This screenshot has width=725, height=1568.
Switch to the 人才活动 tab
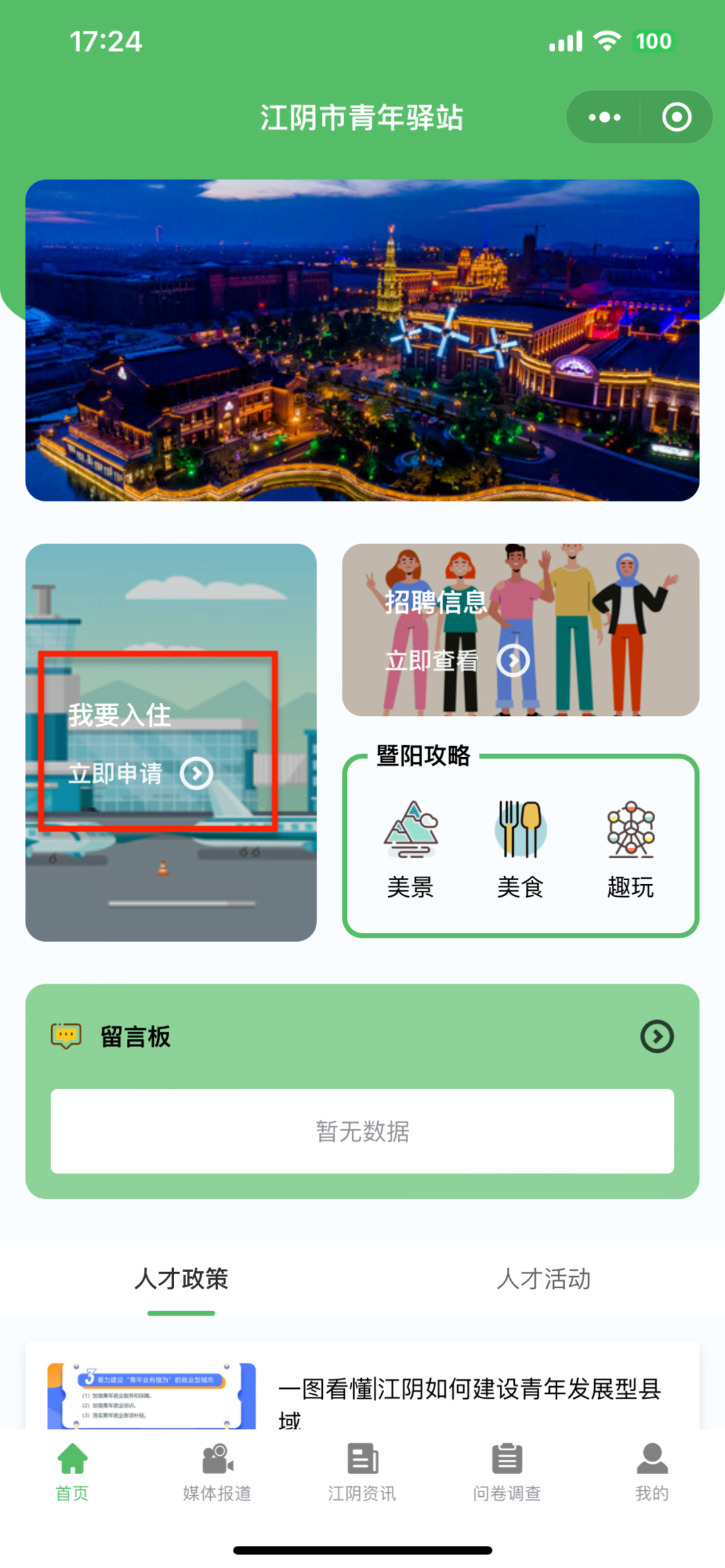pyautogui.click(x=544, y=1279)
